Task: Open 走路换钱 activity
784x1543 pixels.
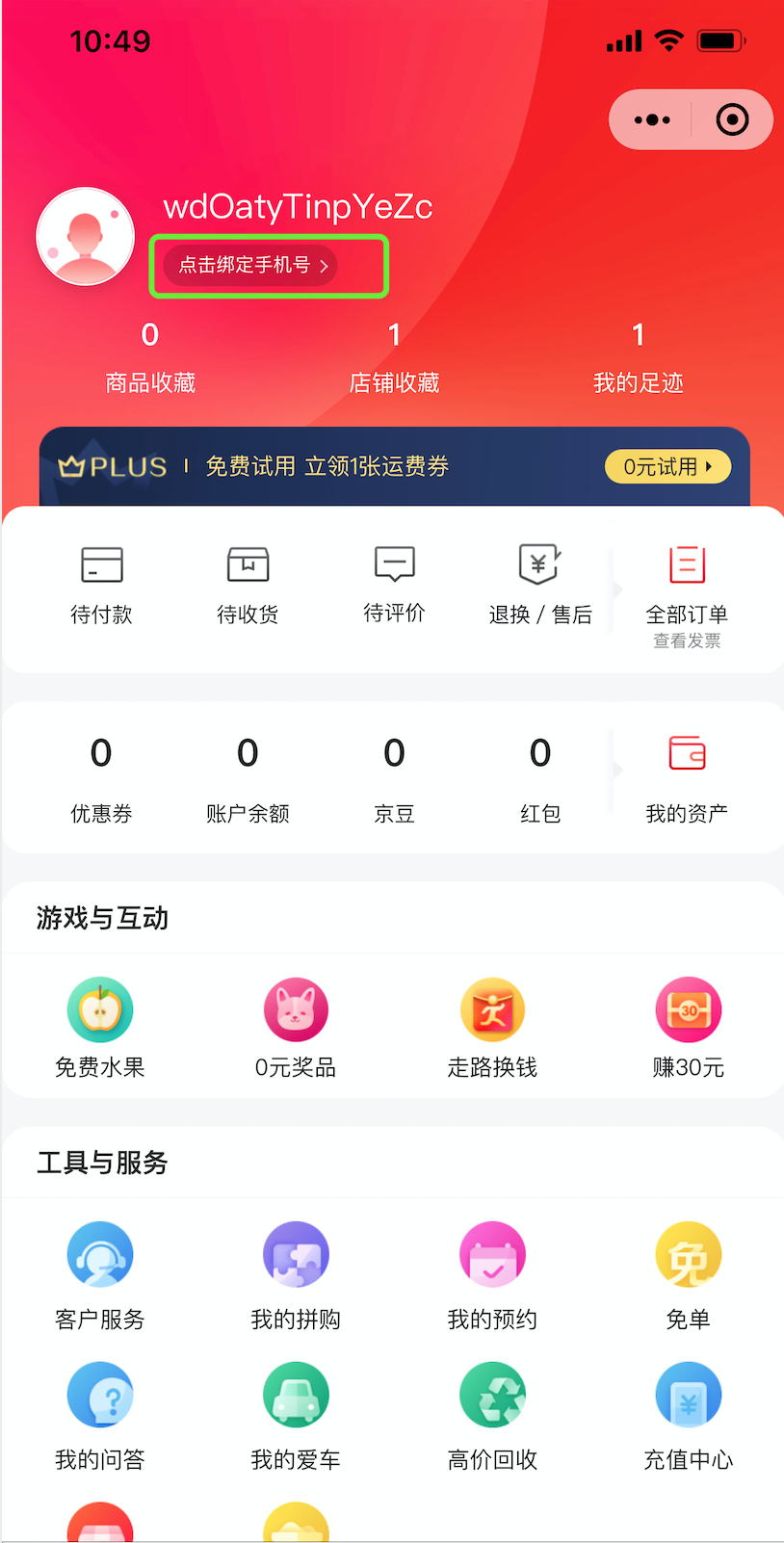Action: pos(492,1028)
